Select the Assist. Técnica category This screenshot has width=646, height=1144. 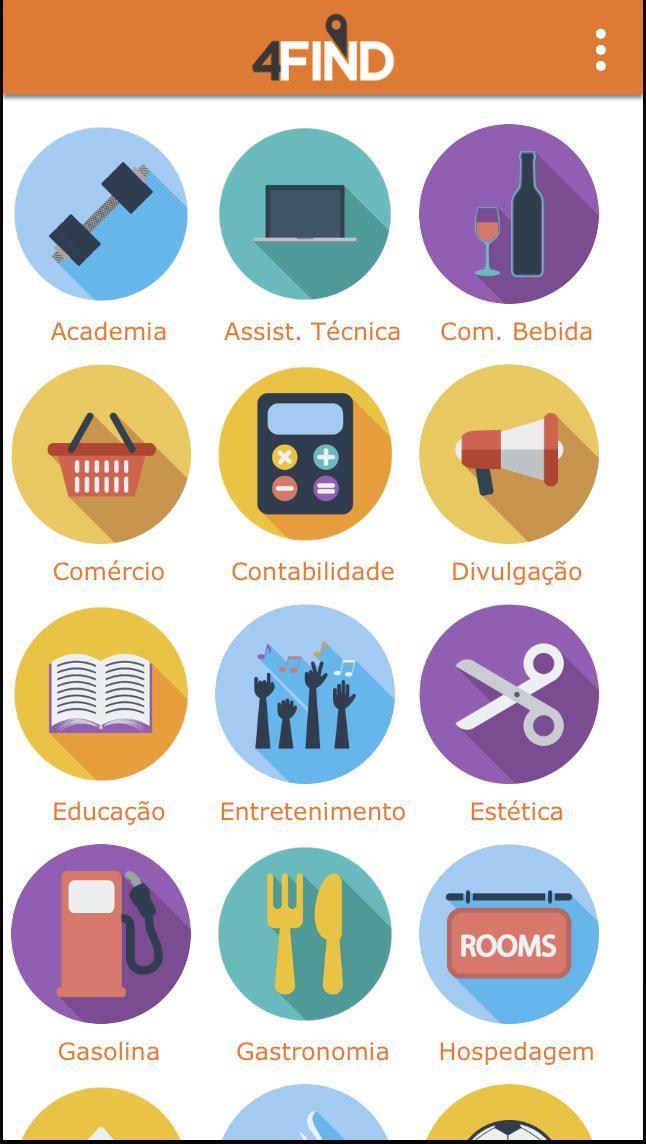(x=305, y=214)
